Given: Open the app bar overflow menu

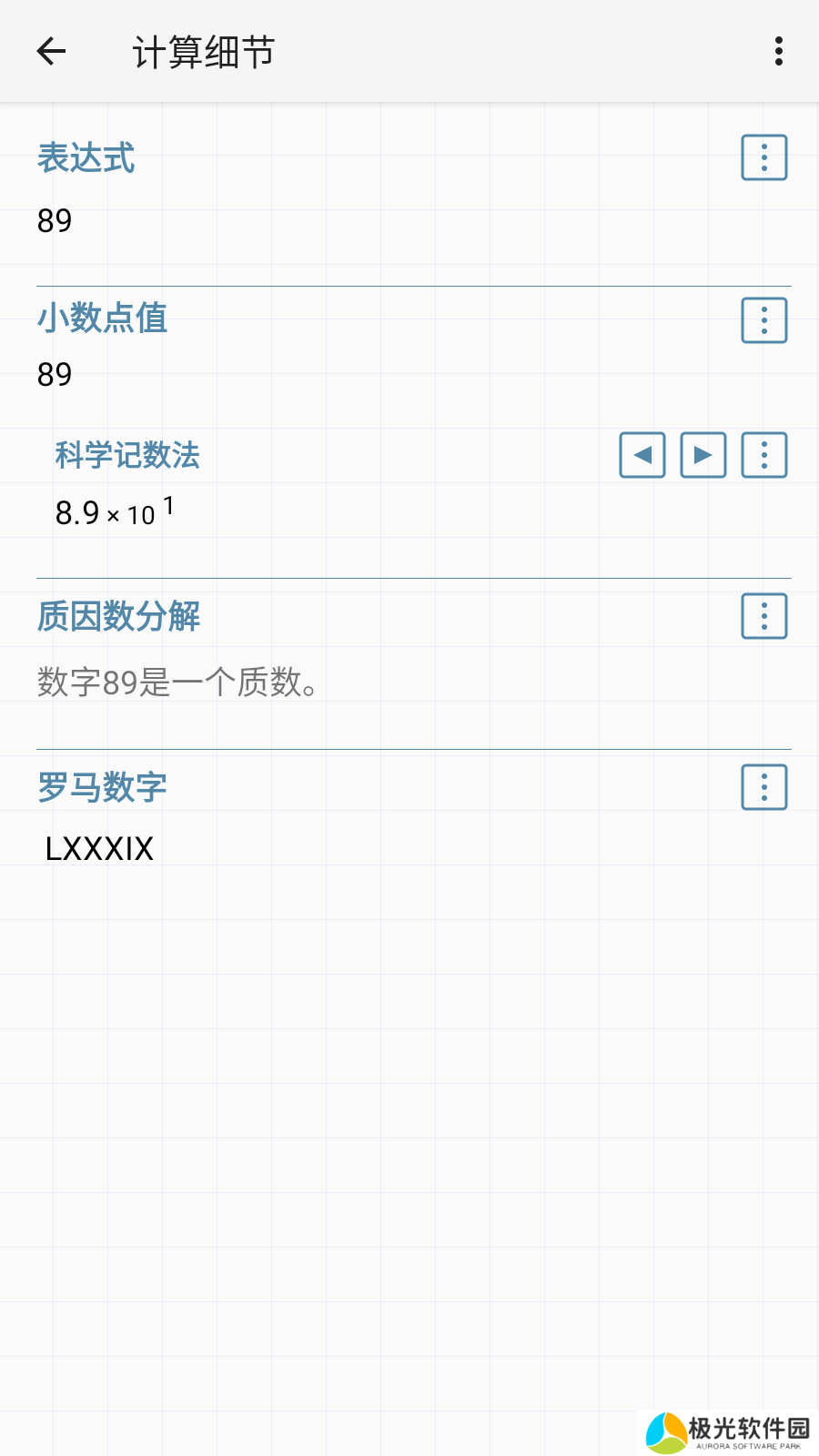Looking at the screenshot, I should pos(778,52).
